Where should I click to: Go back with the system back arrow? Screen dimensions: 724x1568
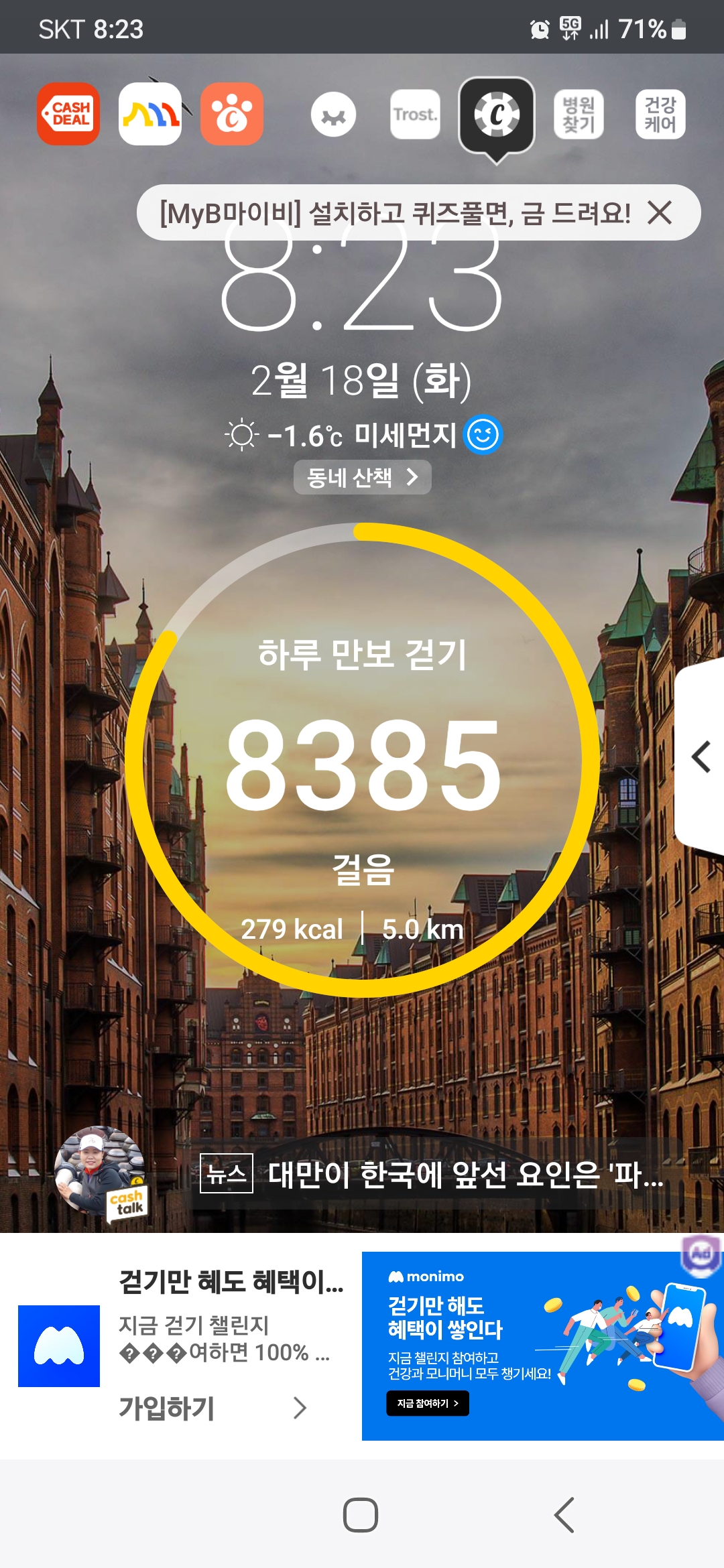pyautogui.click(x=564, y=1515)
